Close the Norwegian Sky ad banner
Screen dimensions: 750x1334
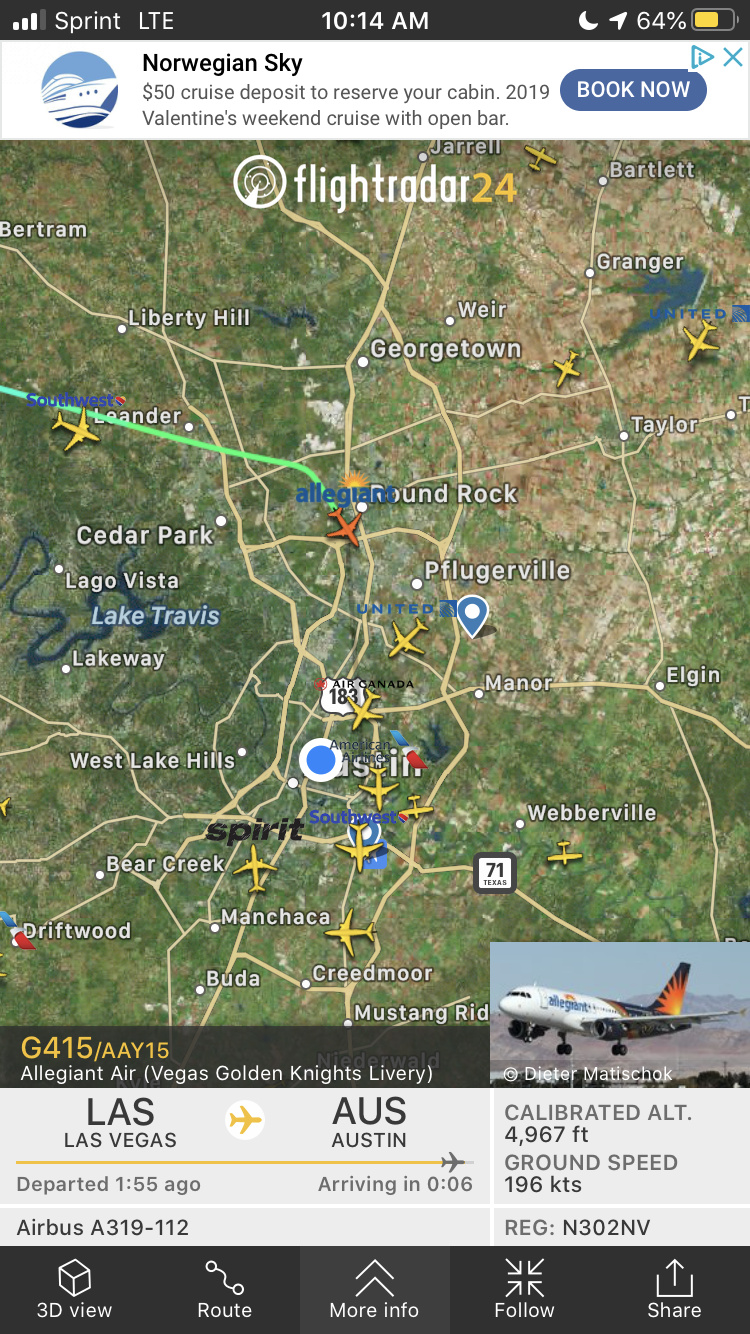(x=733, y=57)
